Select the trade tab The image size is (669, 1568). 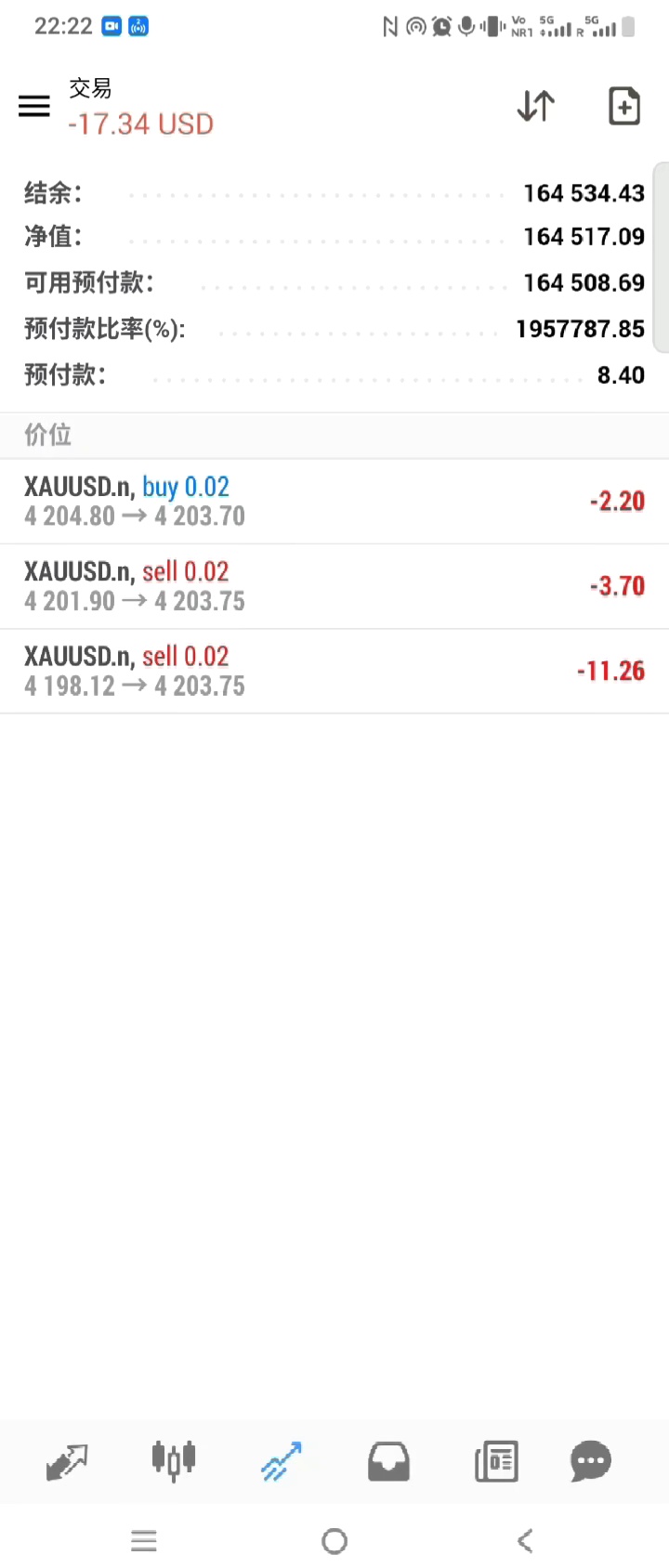coord(282,1462)
